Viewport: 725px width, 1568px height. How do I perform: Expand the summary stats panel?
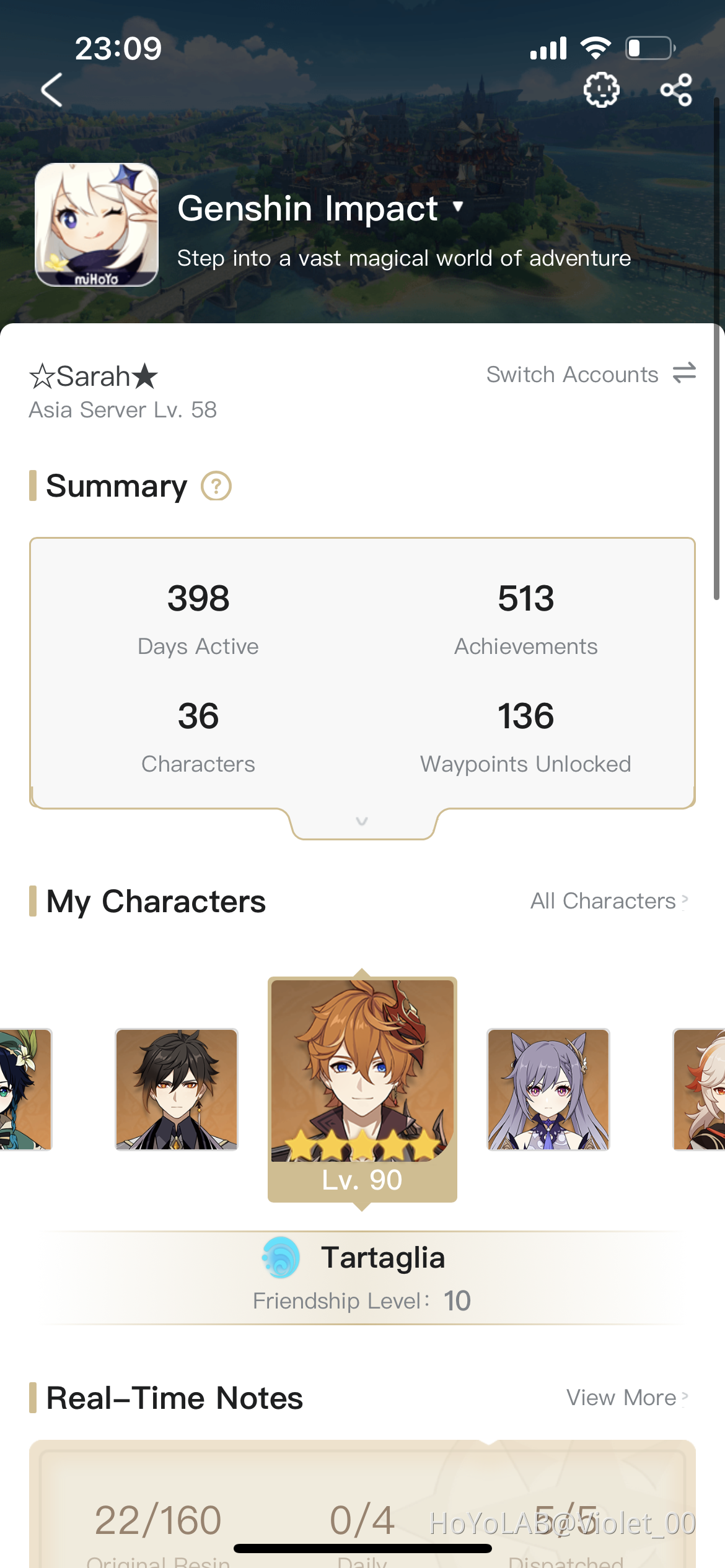click(x=362, y=822)
